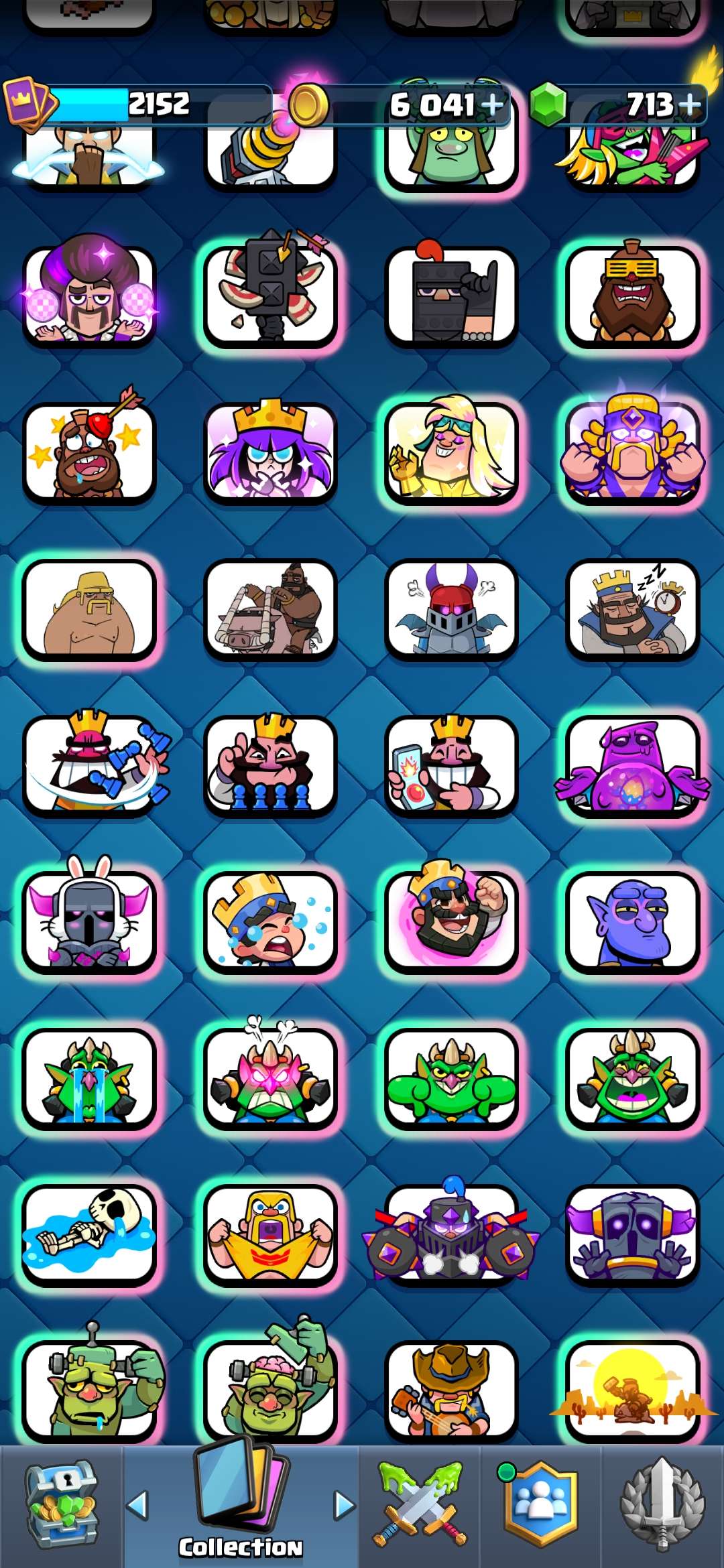This screenshot has height=1568, width=724.
Task: Open the Events sword wreath tab
Action: 663,1505
